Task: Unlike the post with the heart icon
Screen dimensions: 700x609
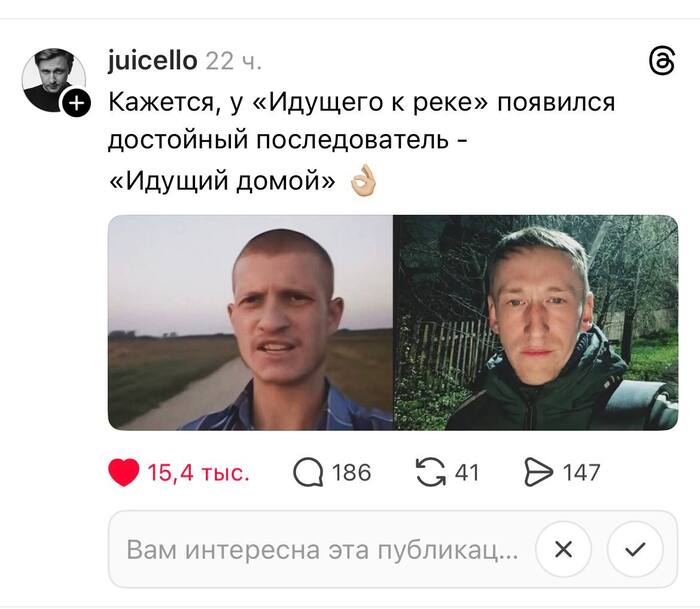Action: pyautogui.click(x=124, y=472)
